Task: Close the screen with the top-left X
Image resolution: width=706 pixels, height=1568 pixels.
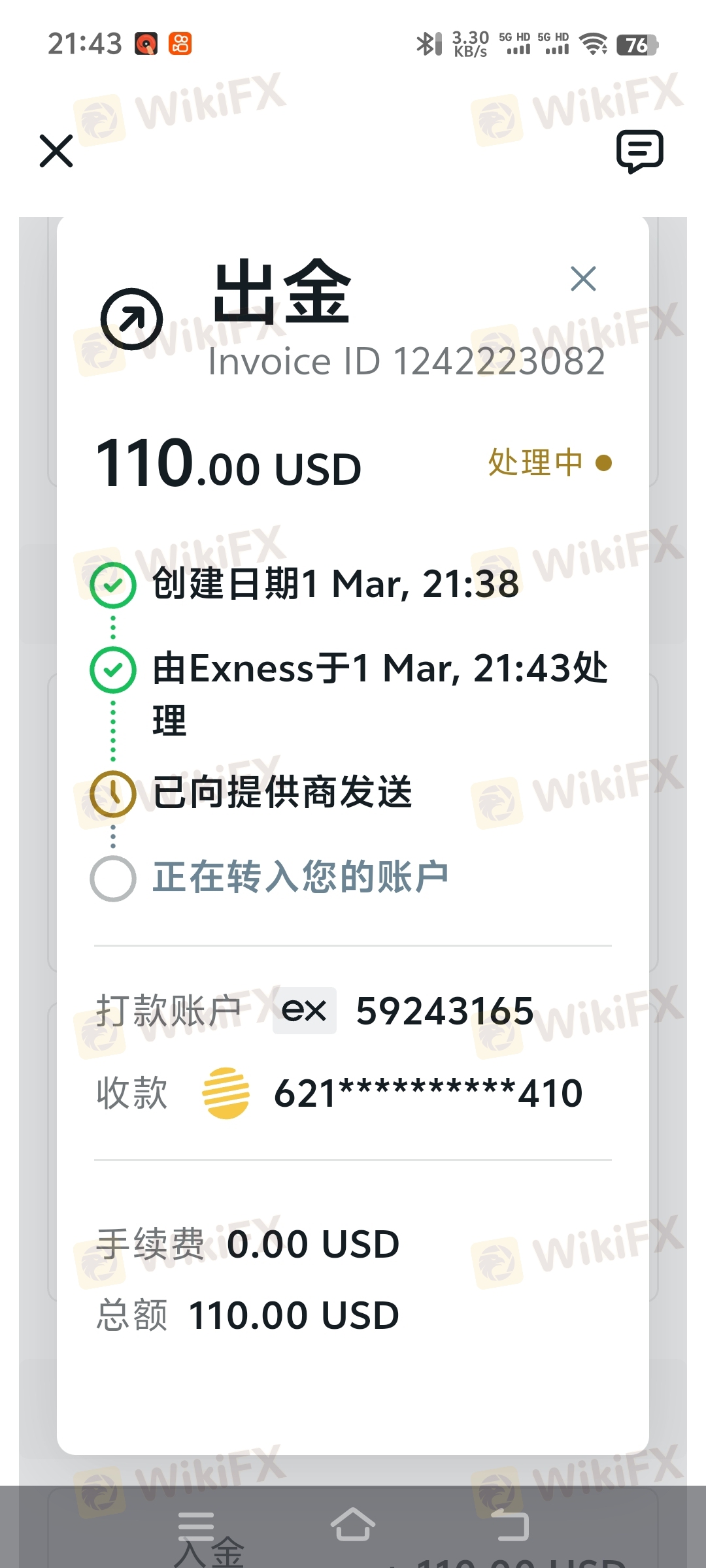Action: (56, 151)
